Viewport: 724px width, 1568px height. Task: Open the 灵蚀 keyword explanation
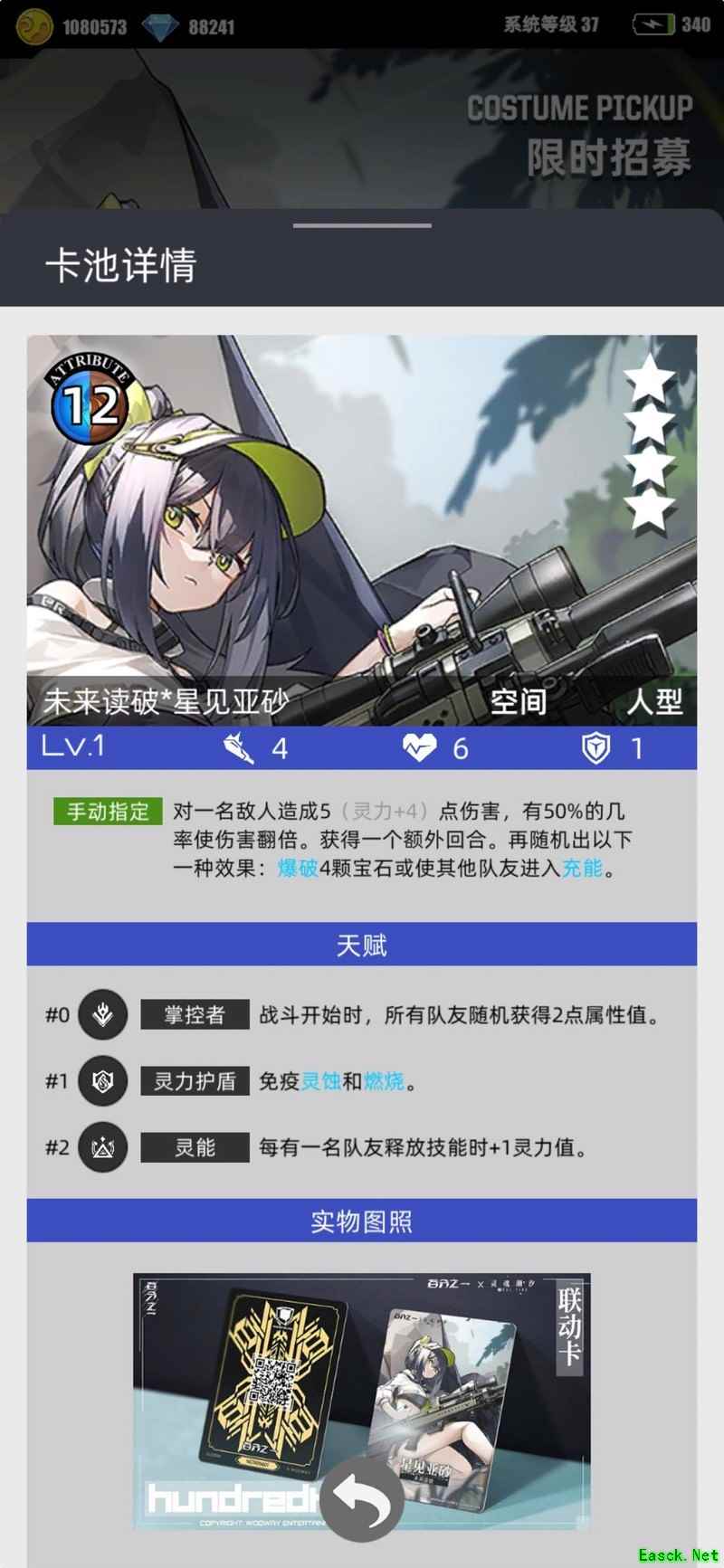click(x=320, y=1081)
